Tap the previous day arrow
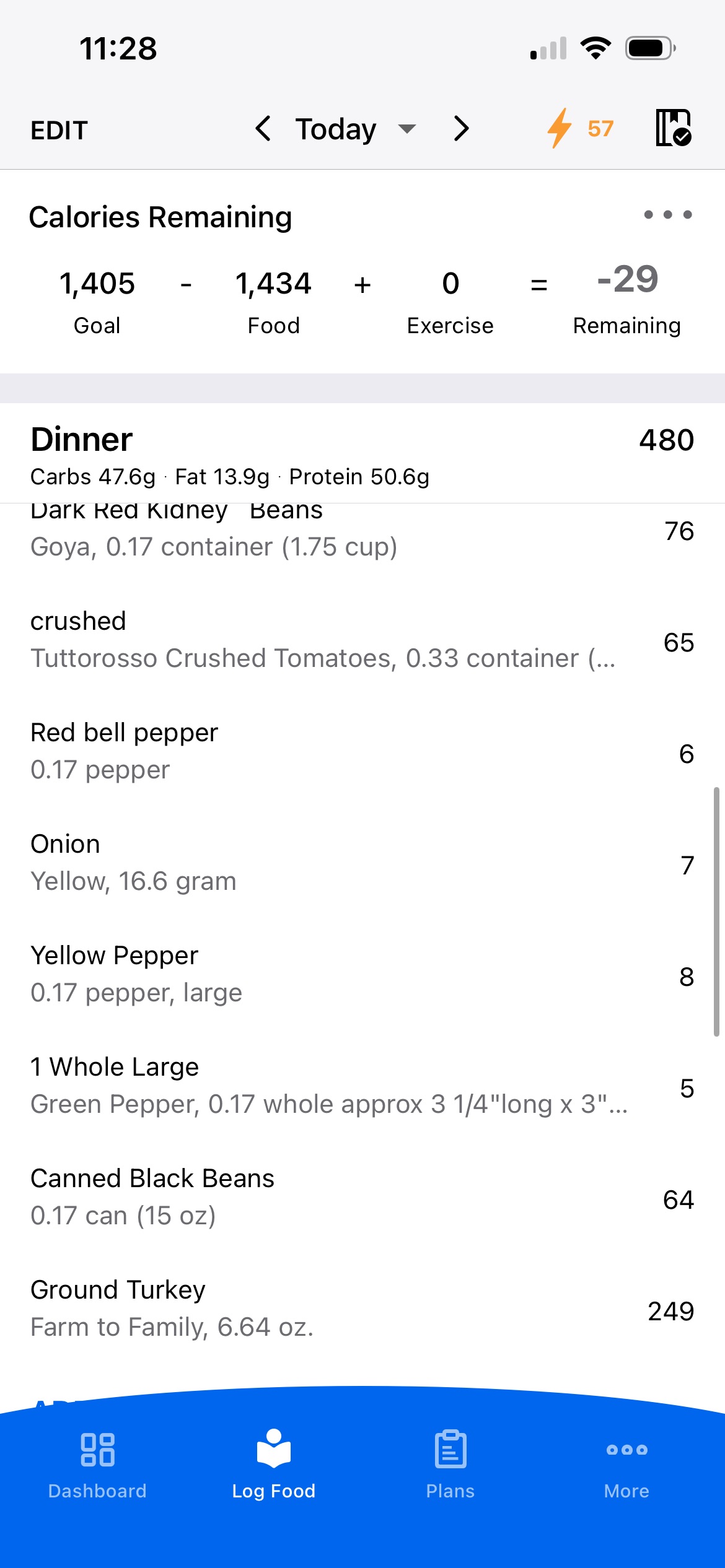 point(262,129)
